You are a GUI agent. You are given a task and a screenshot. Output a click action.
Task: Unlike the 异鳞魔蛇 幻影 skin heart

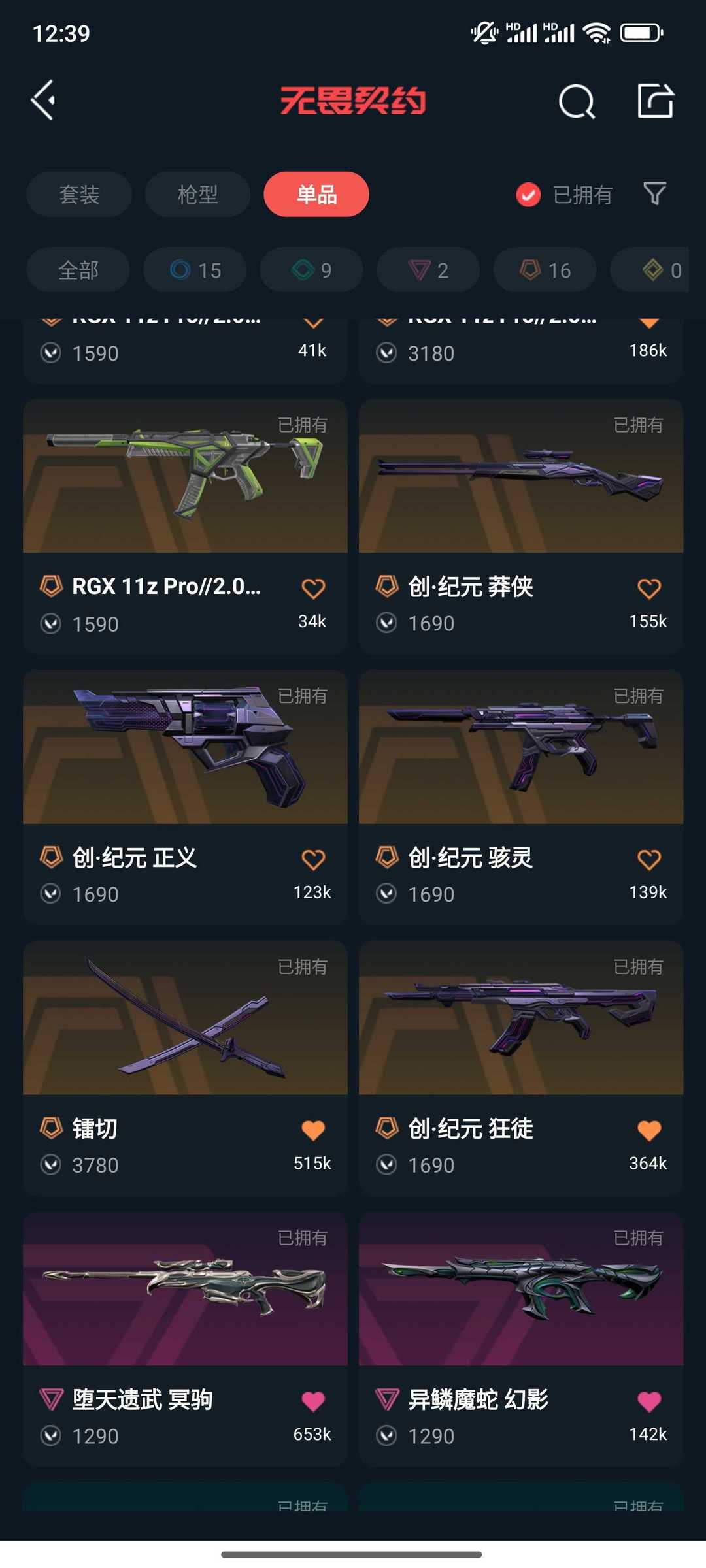coord(649,1401)
